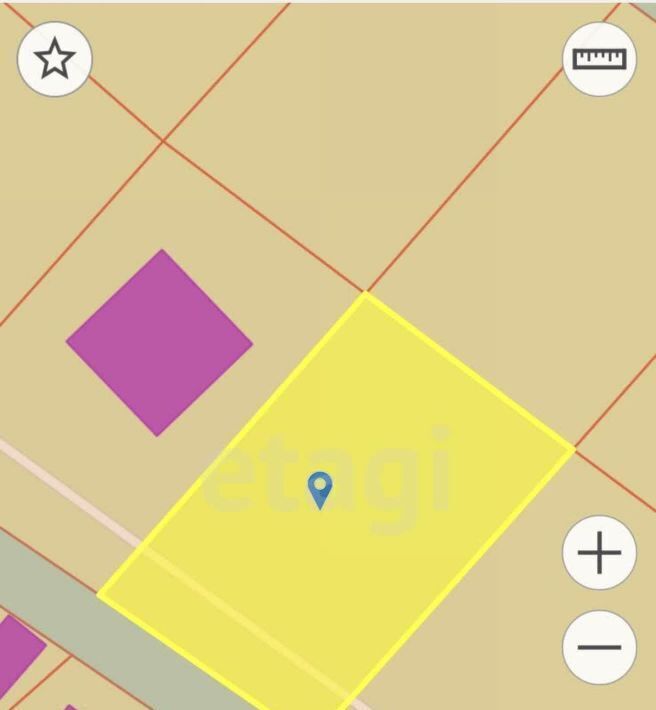Tap the blue location pin

(x=319, y=490)
